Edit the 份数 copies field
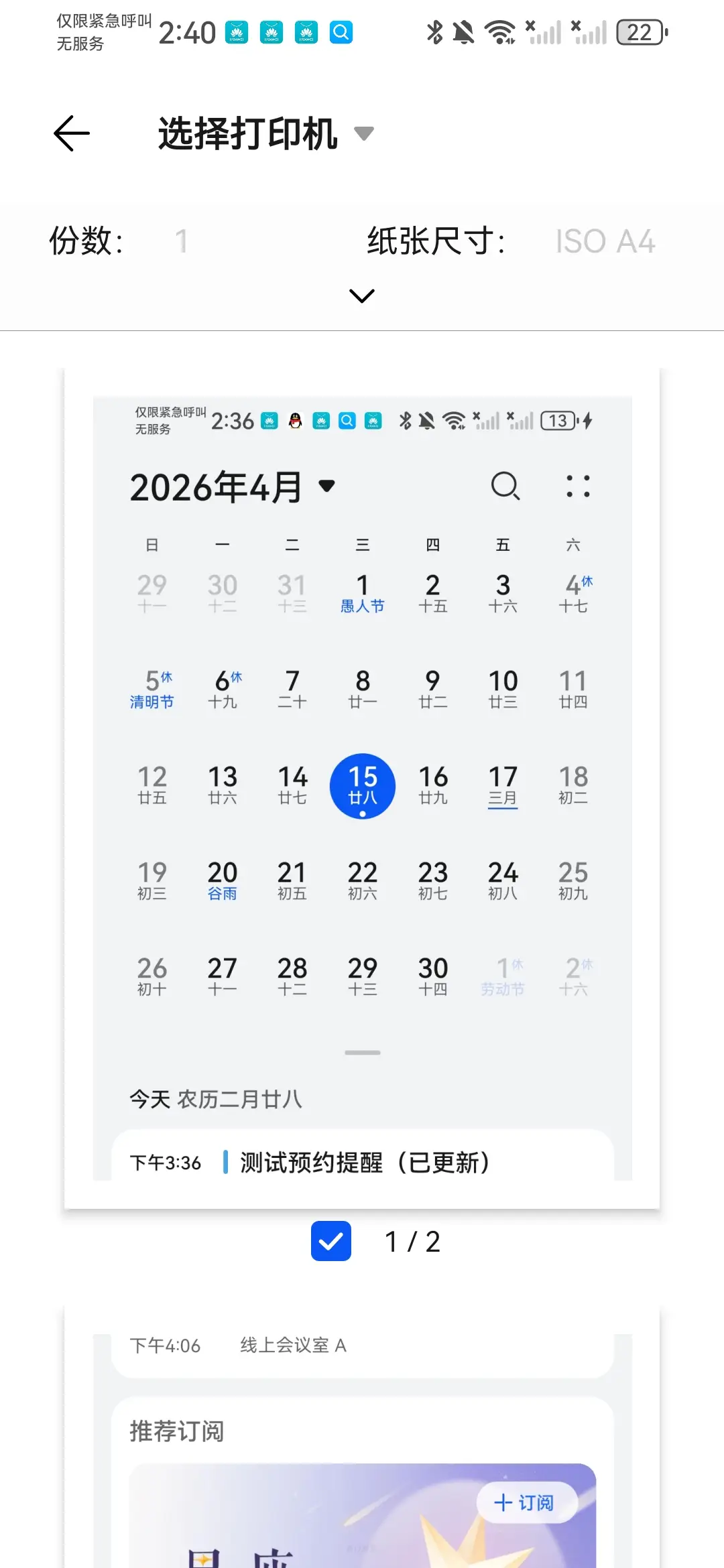Screen dimensions: 724x1568 (x=181, y=241)
